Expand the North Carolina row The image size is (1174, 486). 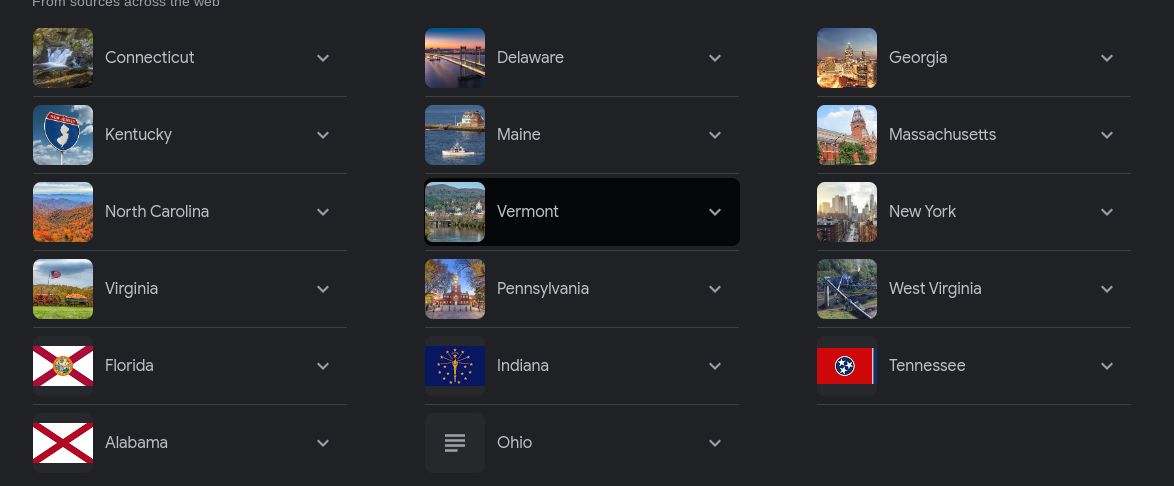click(x=323, y=212)
